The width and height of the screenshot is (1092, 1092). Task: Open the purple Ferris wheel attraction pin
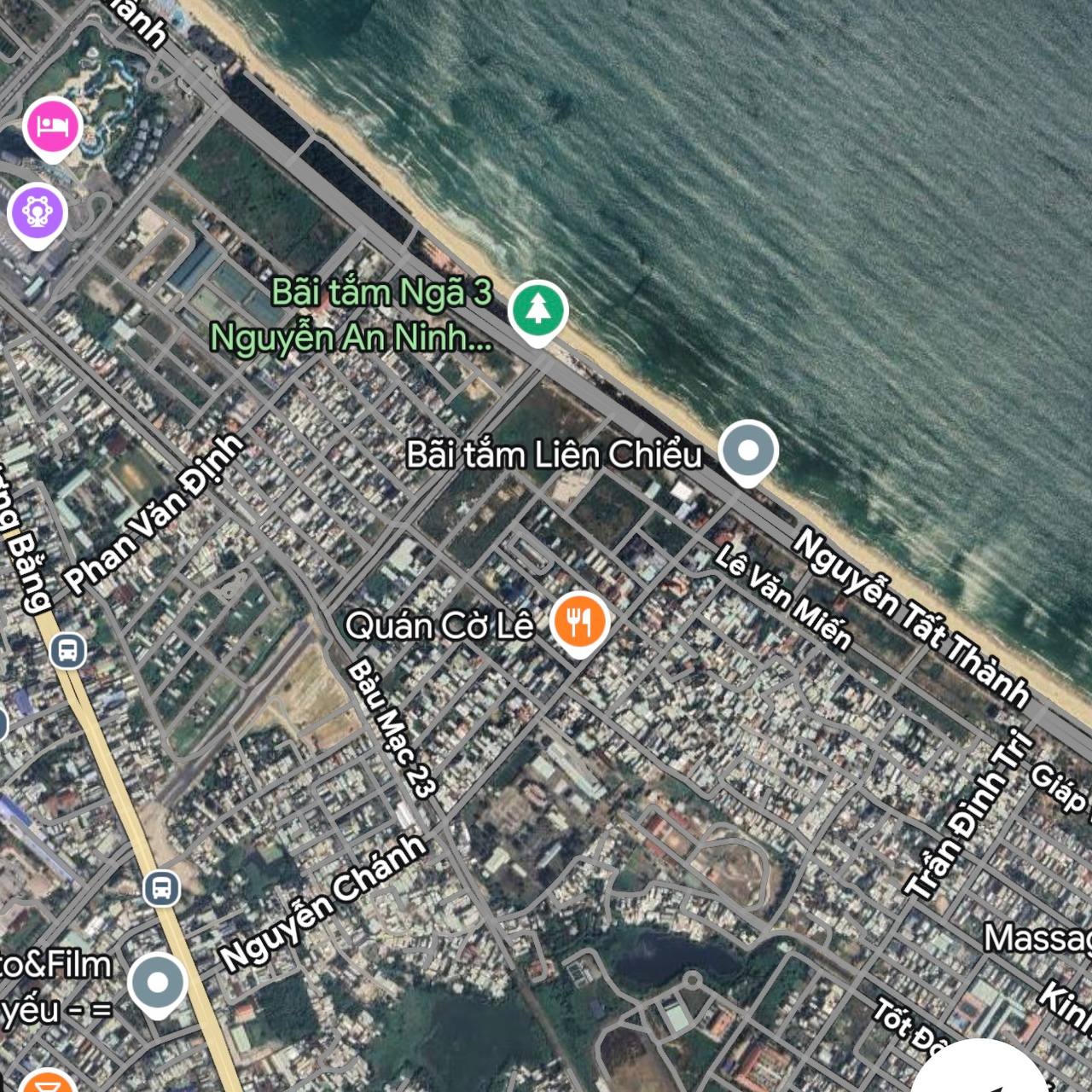(x=38, y=212)
